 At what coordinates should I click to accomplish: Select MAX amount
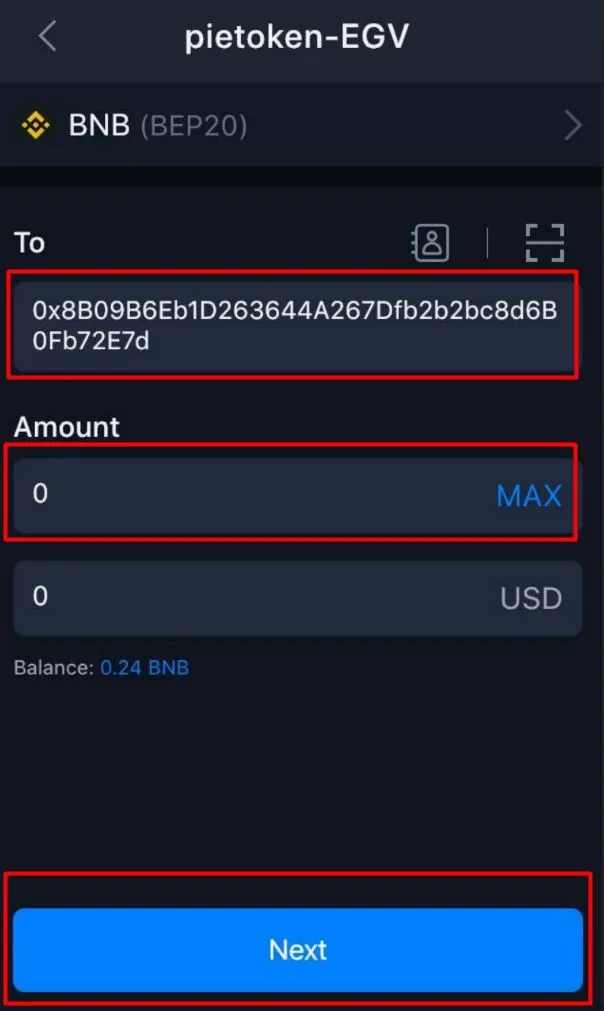tap(529, 496)
